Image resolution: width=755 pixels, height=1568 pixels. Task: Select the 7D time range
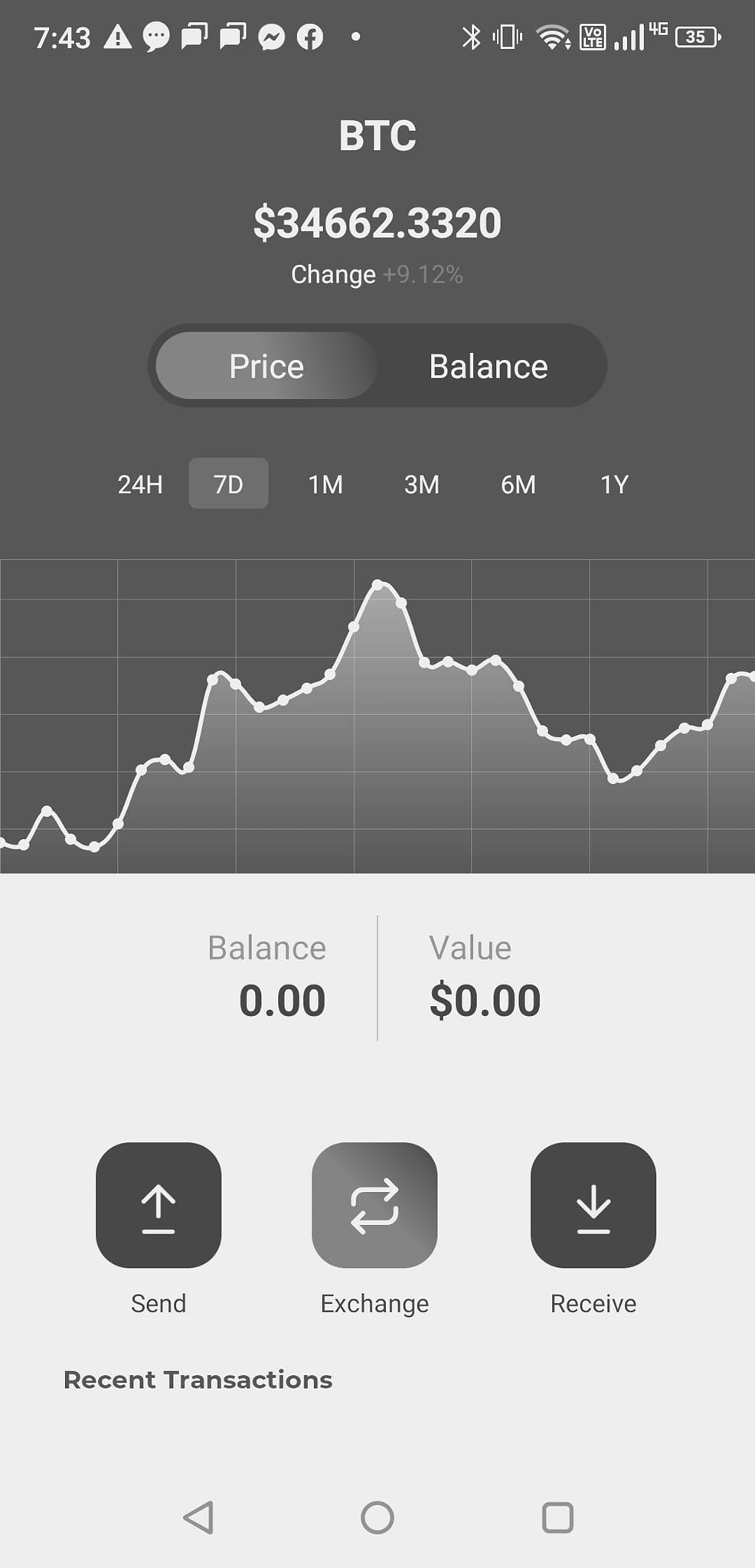click(x=228, y=484)
